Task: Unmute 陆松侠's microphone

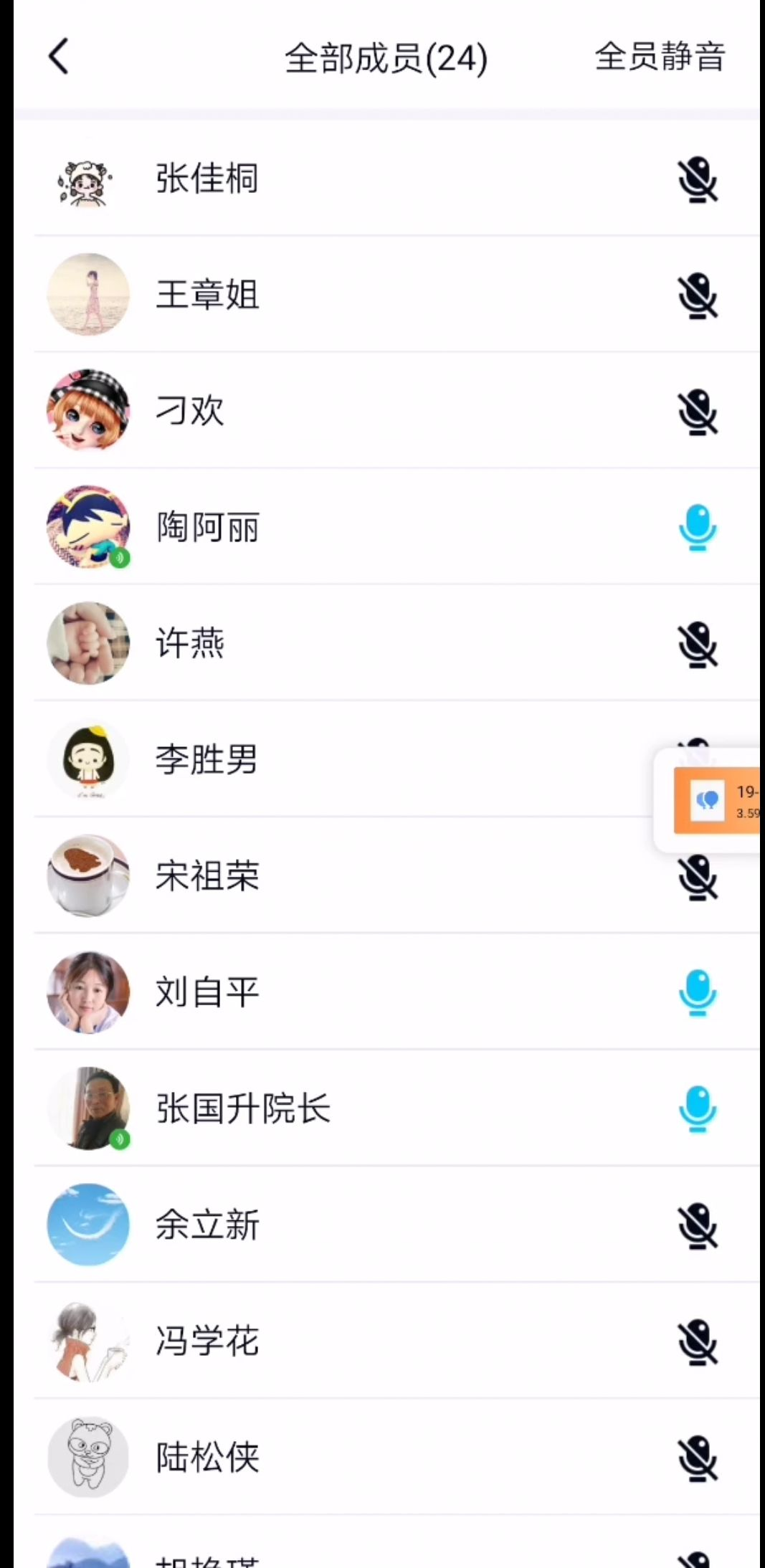Action: tap(697, 1458)
